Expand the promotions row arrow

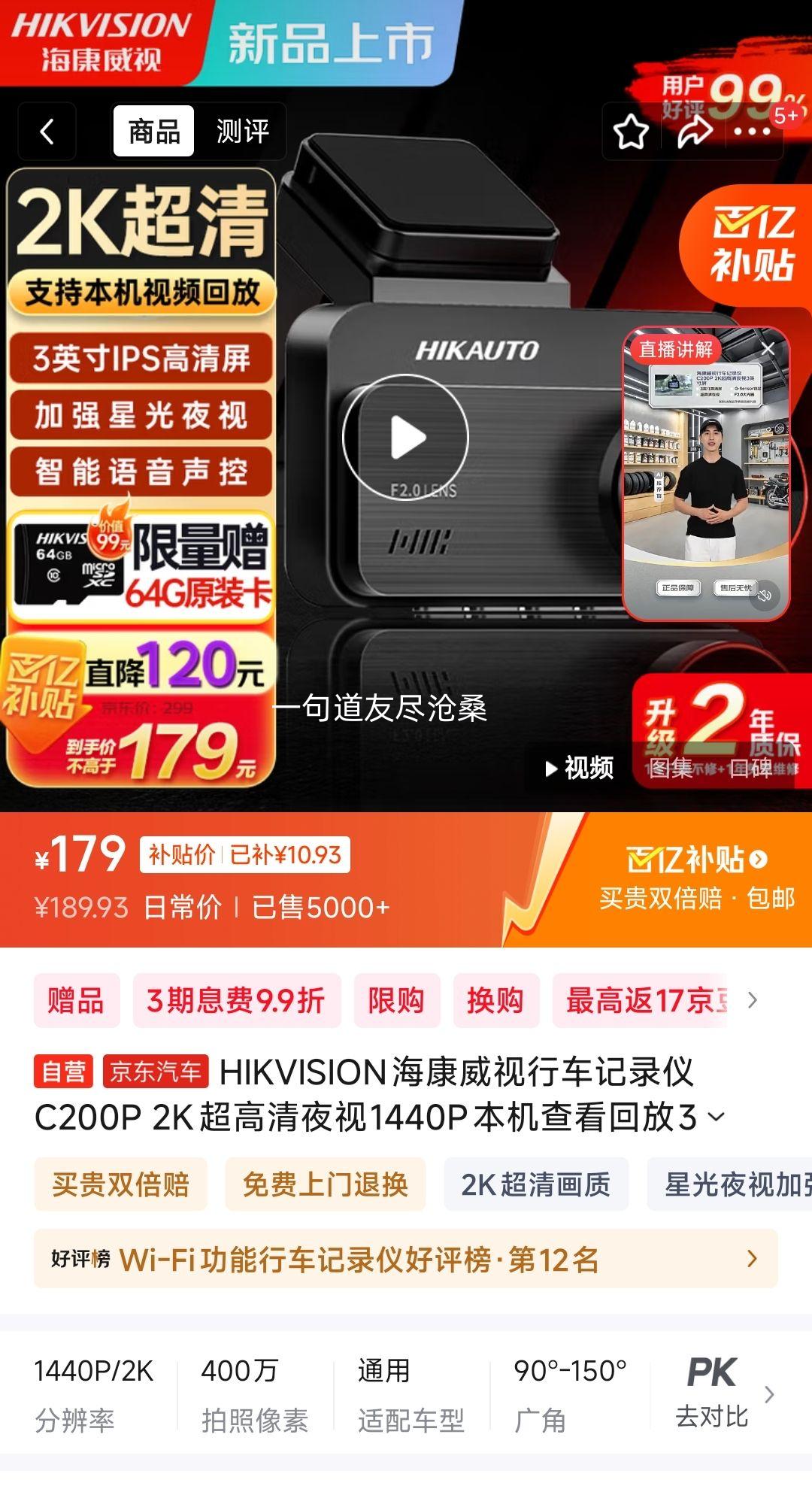pyautogui.click(x=752, y=1000)
